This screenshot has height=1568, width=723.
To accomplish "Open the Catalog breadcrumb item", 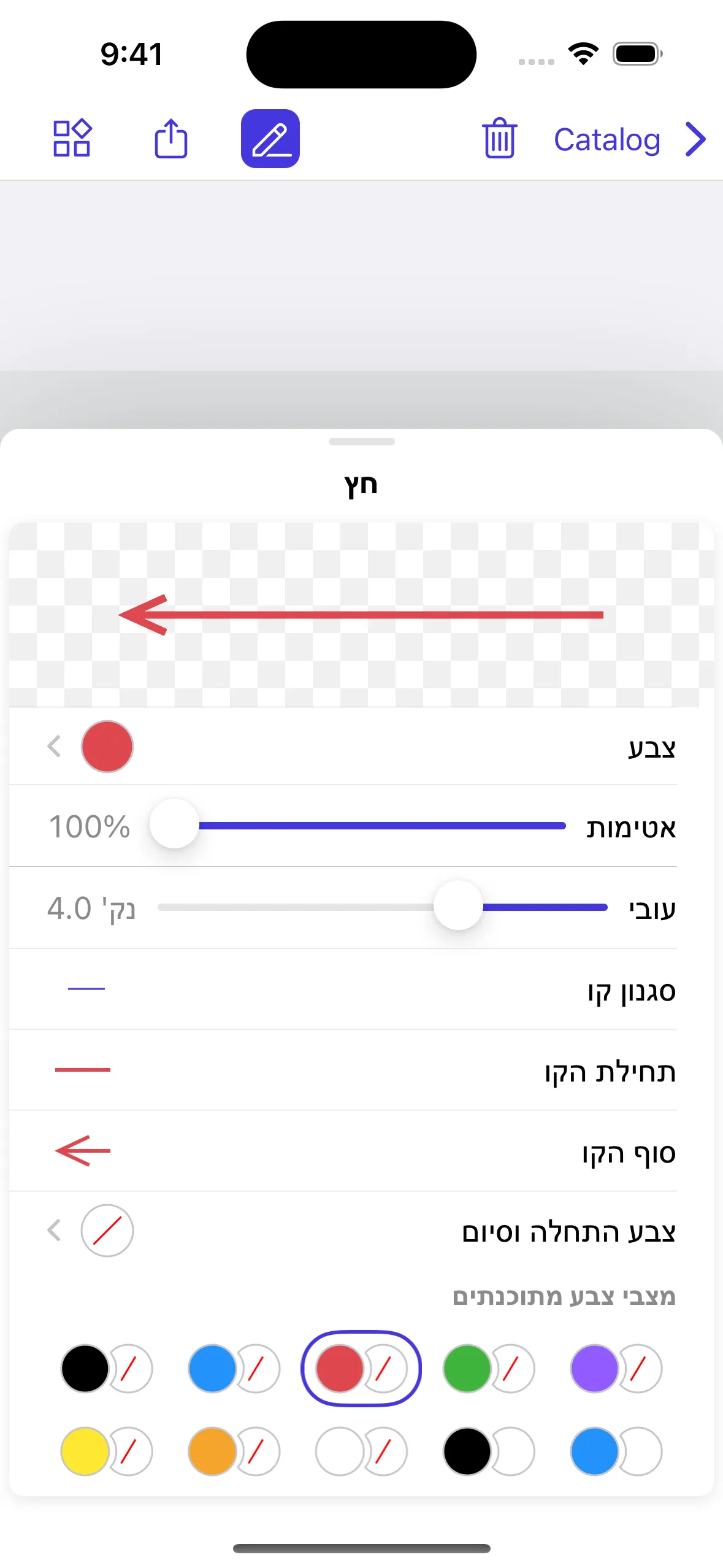I will pos(606,140).
